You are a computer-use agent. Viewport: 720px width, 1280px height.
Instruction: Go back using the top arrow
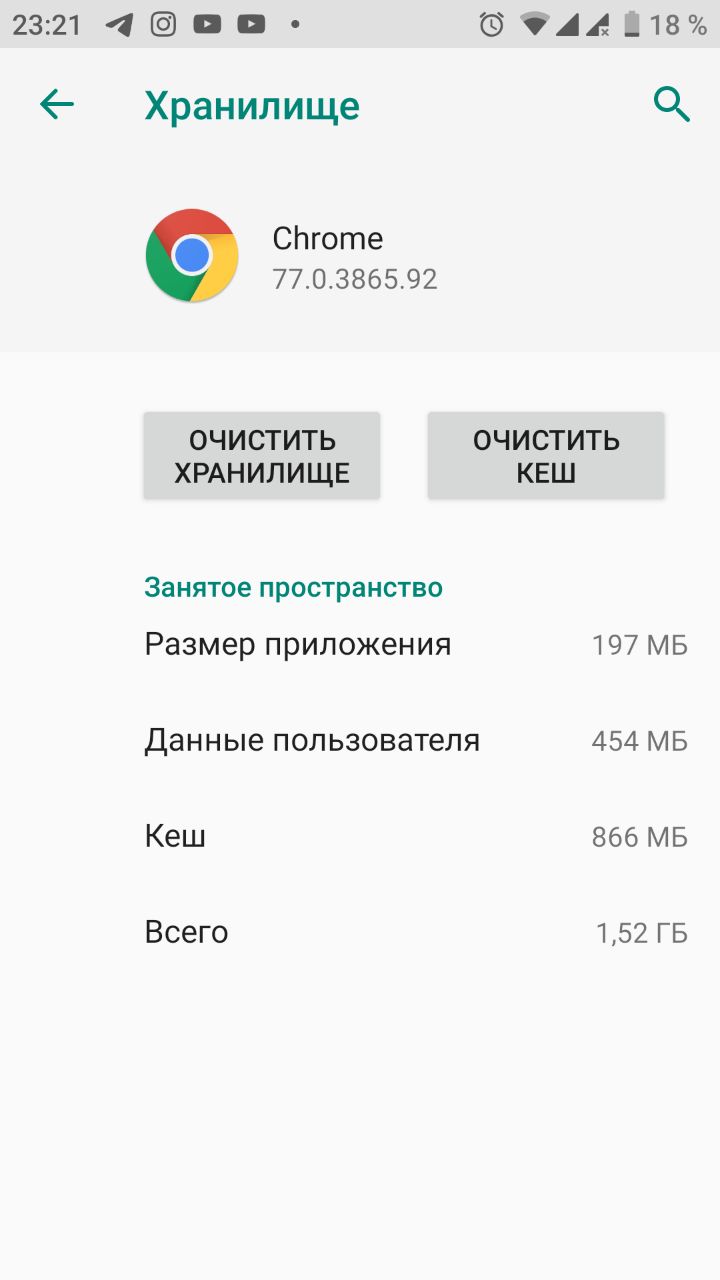pos(57,104)
